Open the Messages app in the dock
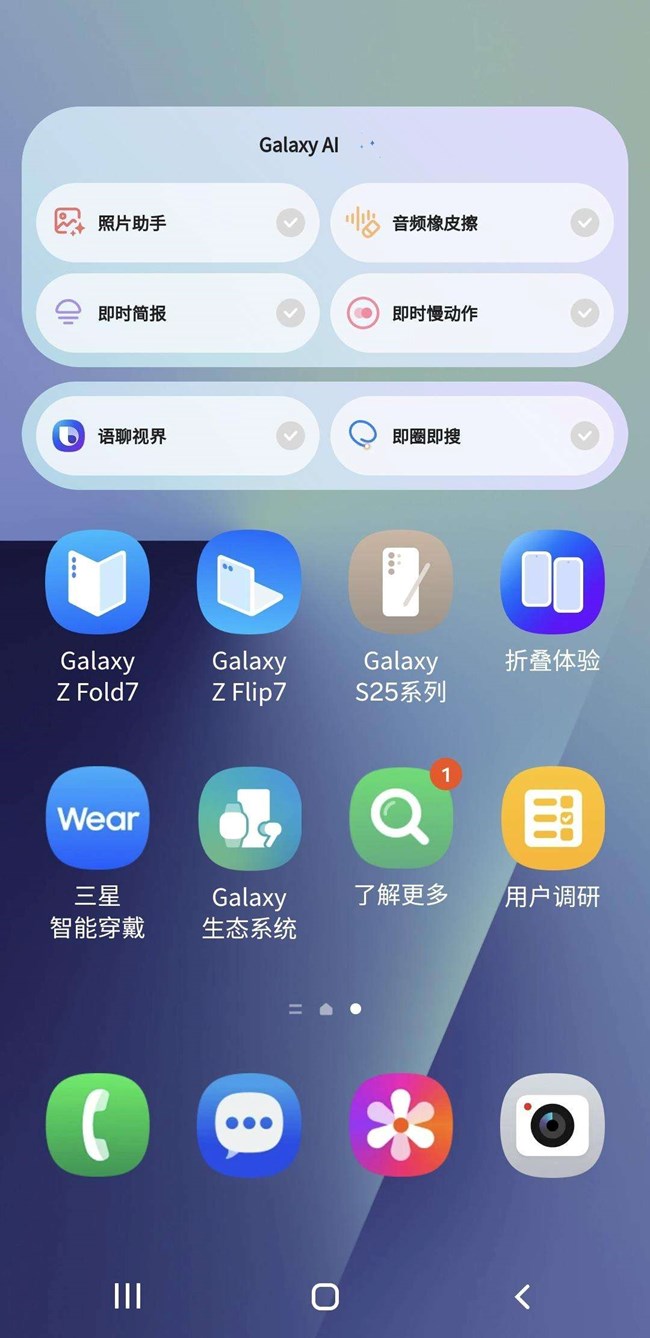 pos(249,1125)
